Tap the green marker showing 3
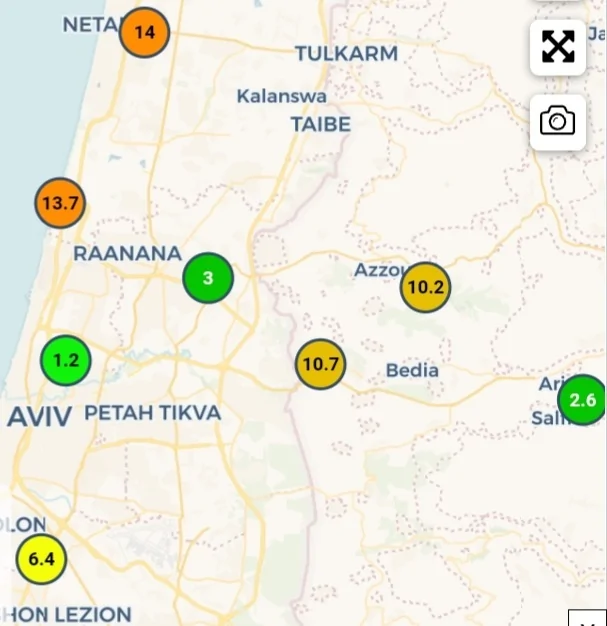Screen dimensions: 607x626 208,278
